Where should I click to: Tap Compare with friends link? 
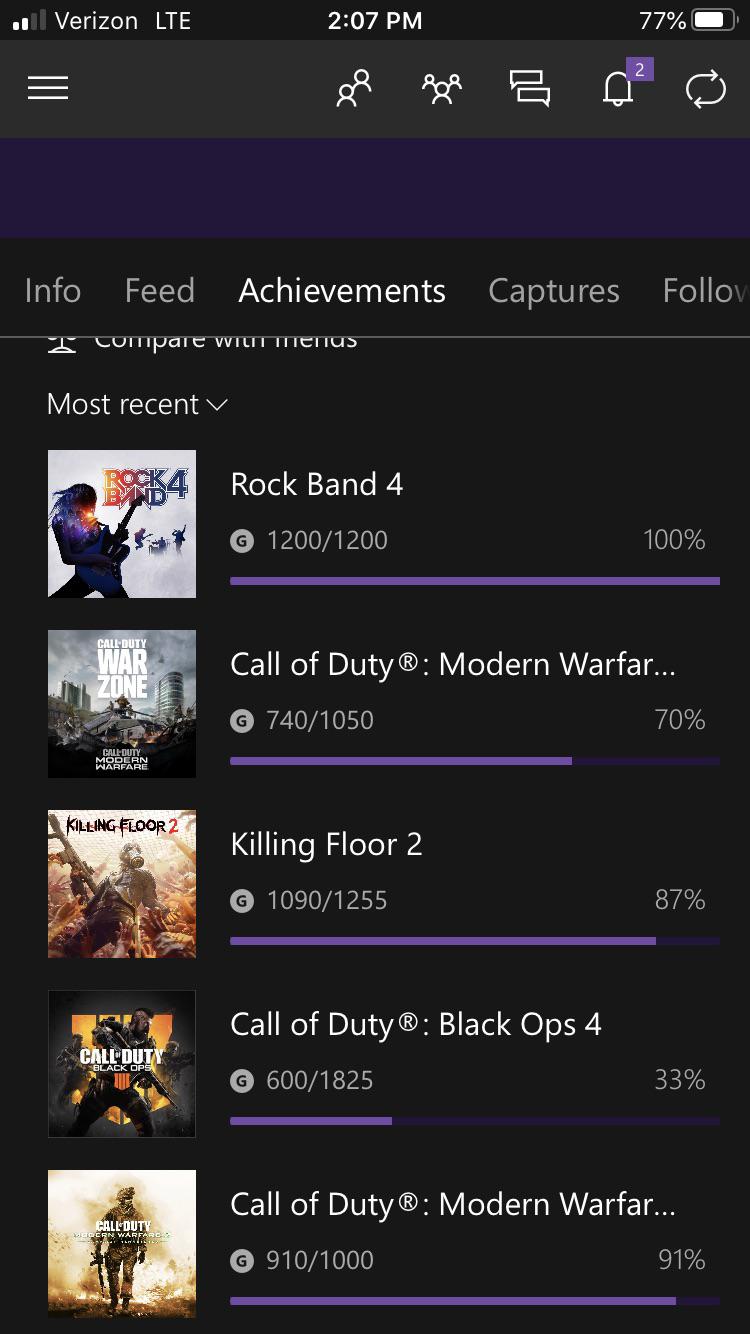click(225, 343)
